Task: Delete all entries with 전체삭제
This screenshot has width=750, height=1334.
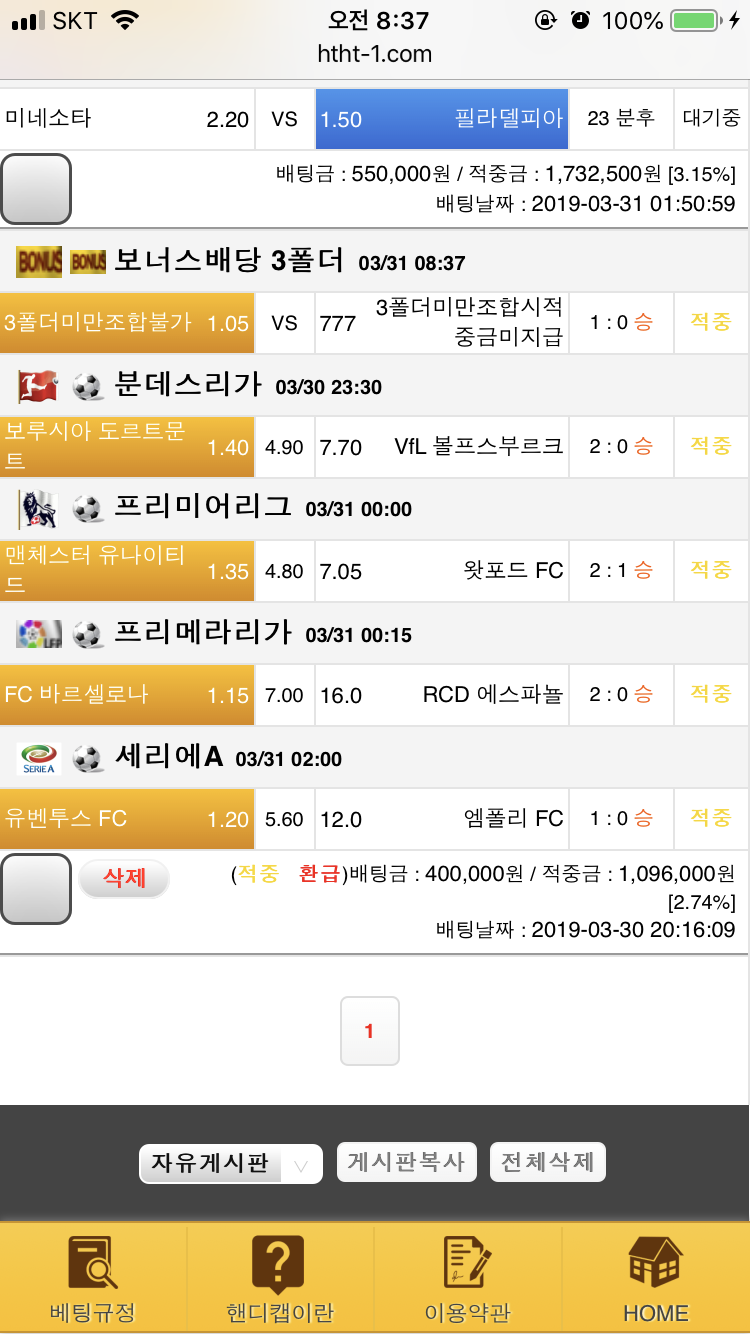Action: 547,1162
